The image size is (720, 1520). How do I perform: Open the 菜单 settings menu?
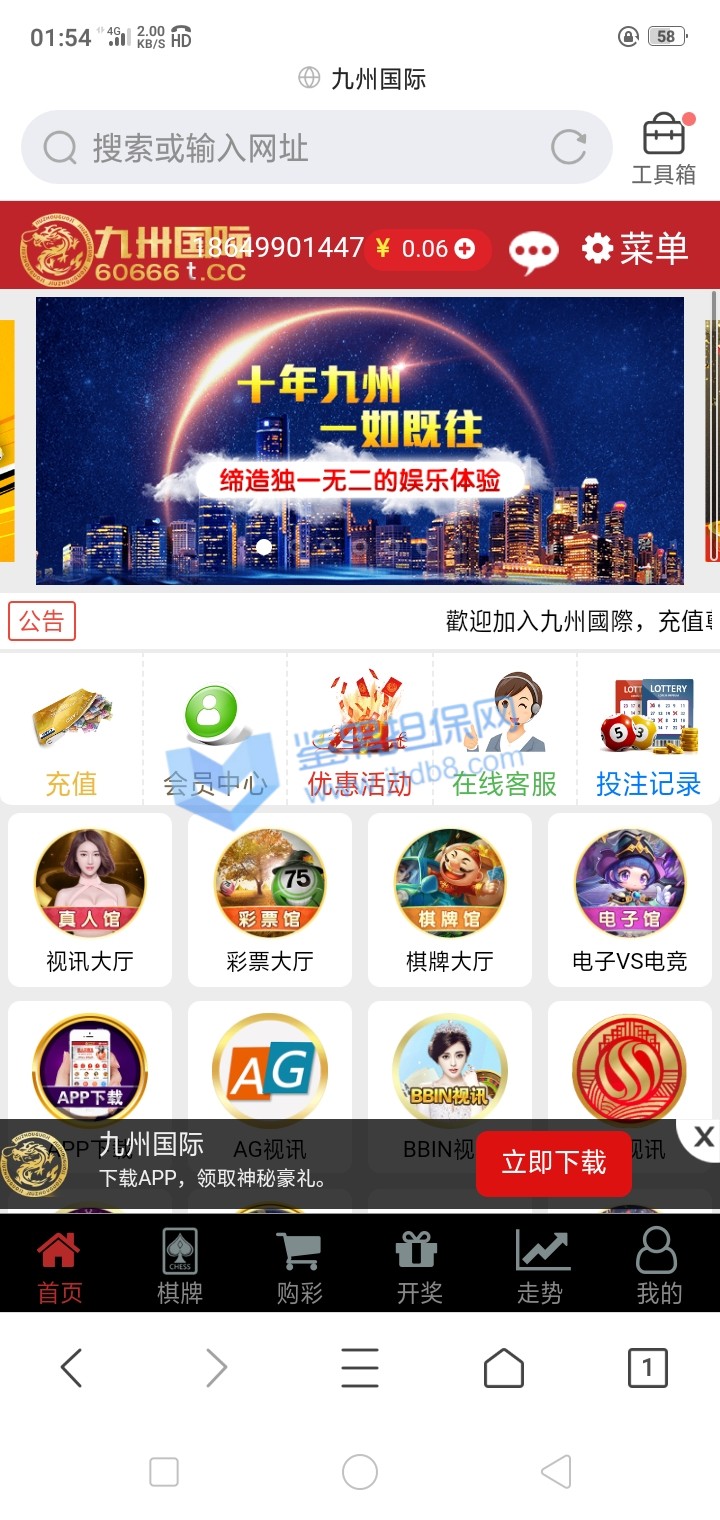tap(636, 249)
